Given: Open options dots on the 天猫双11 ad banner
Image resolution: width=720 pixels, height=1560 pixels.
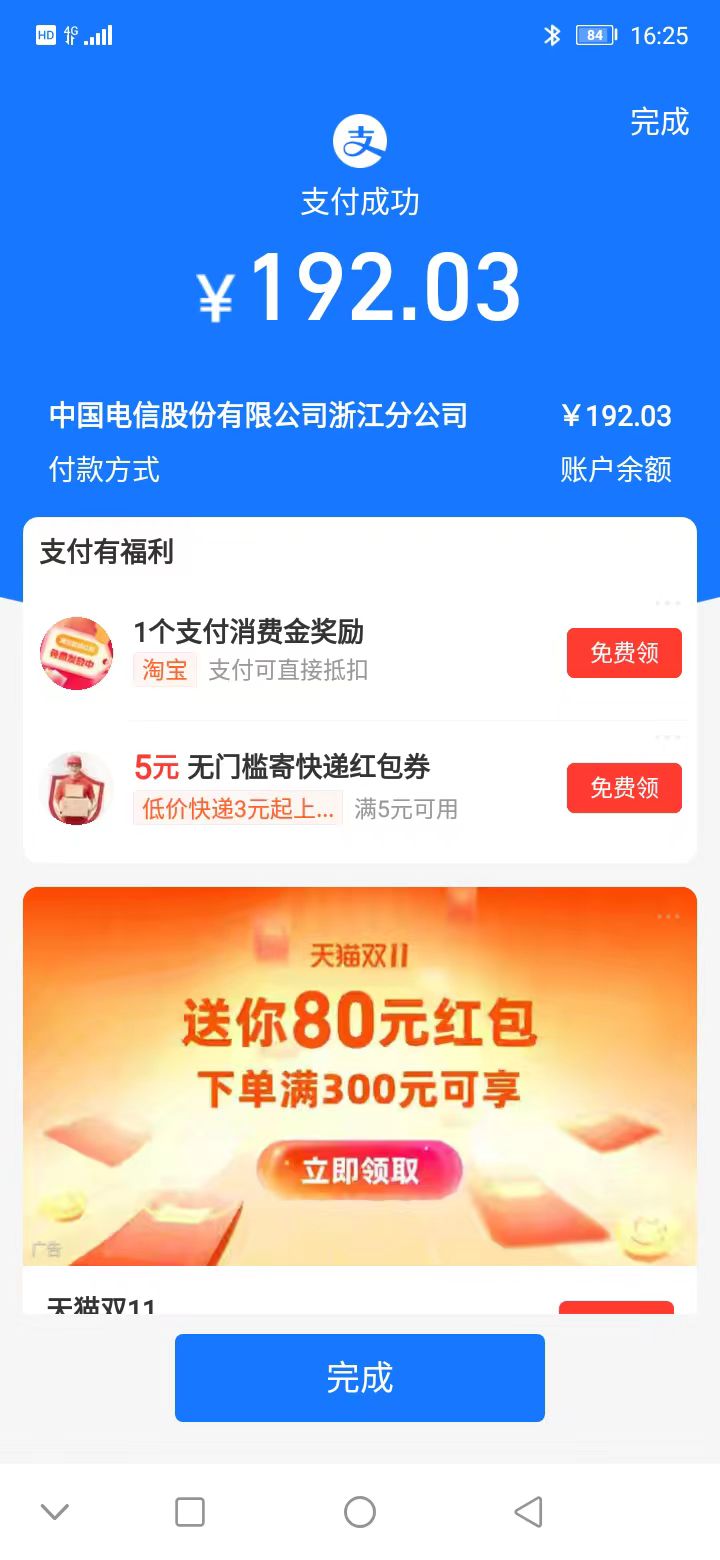Looking at the screenshot, I should point(668,917).
